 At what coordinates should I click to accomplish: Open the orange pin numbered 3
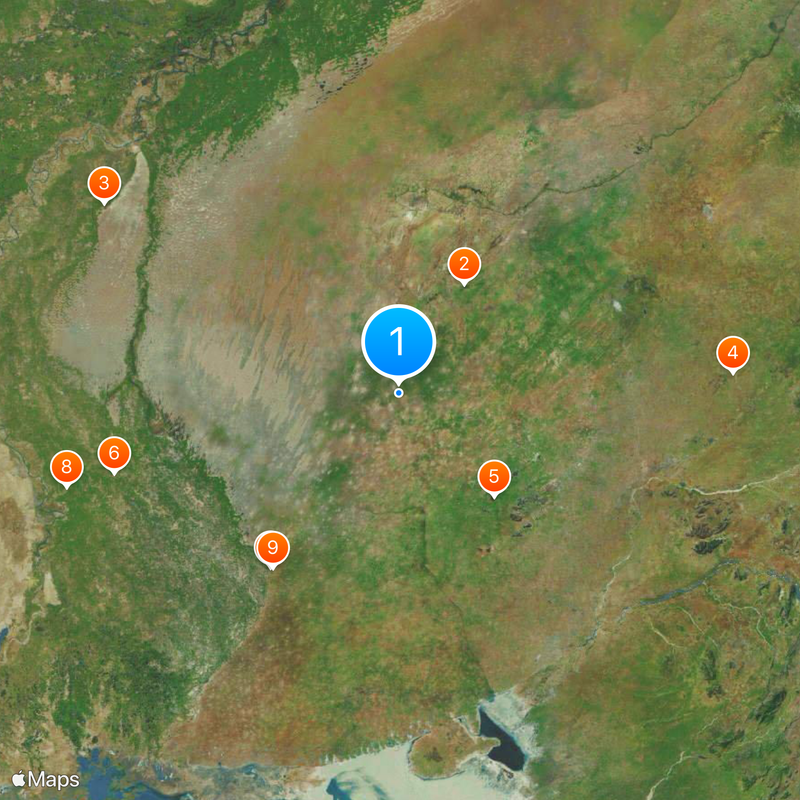tap(104, 183)
